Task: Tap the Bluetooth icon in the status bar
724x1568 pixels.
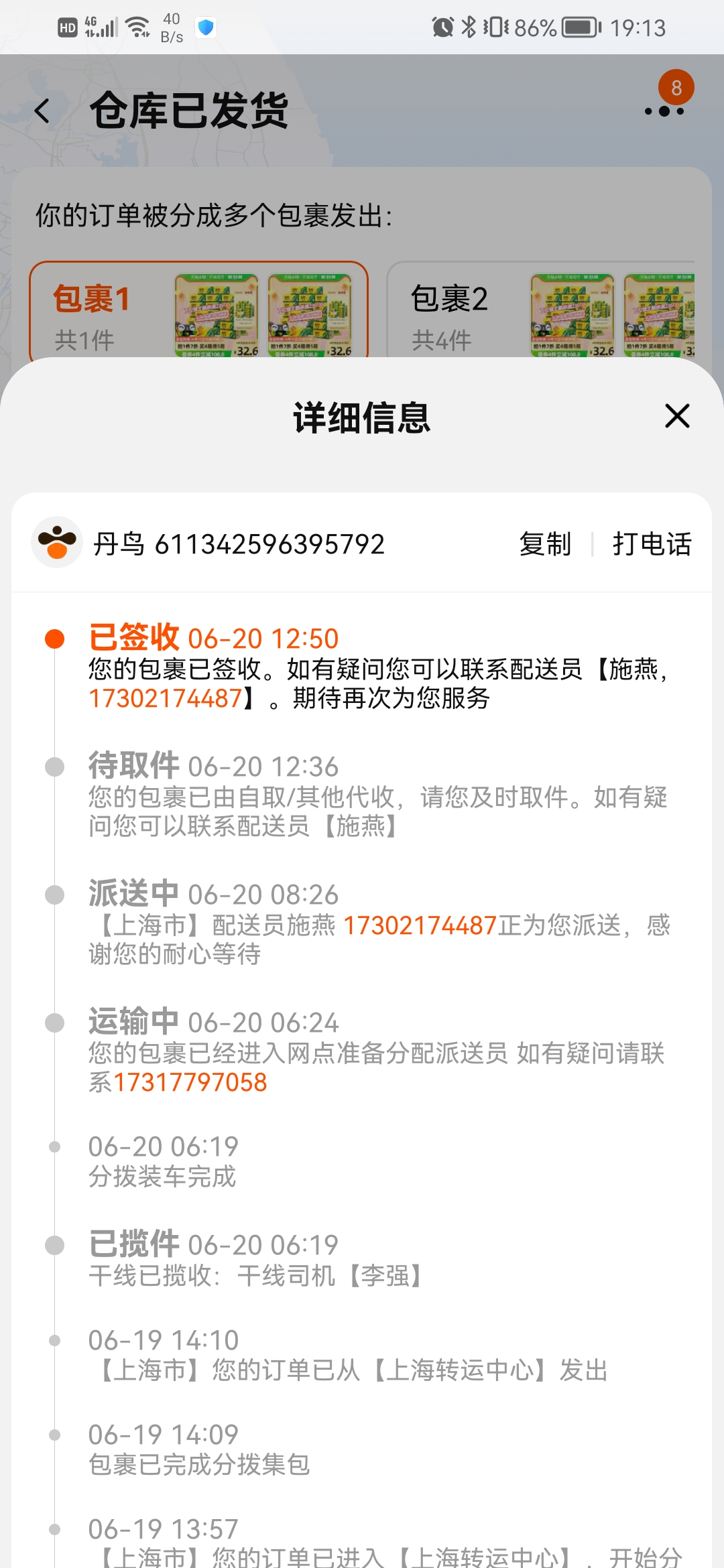Action: point(469,27)
